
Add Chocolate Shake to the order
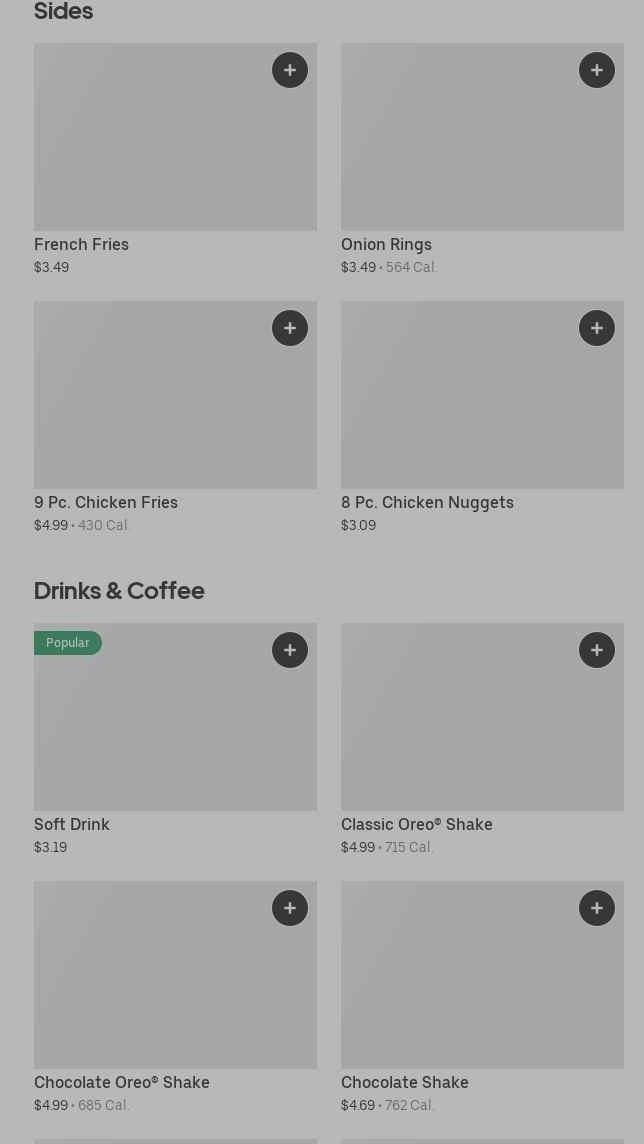[597, 908]
